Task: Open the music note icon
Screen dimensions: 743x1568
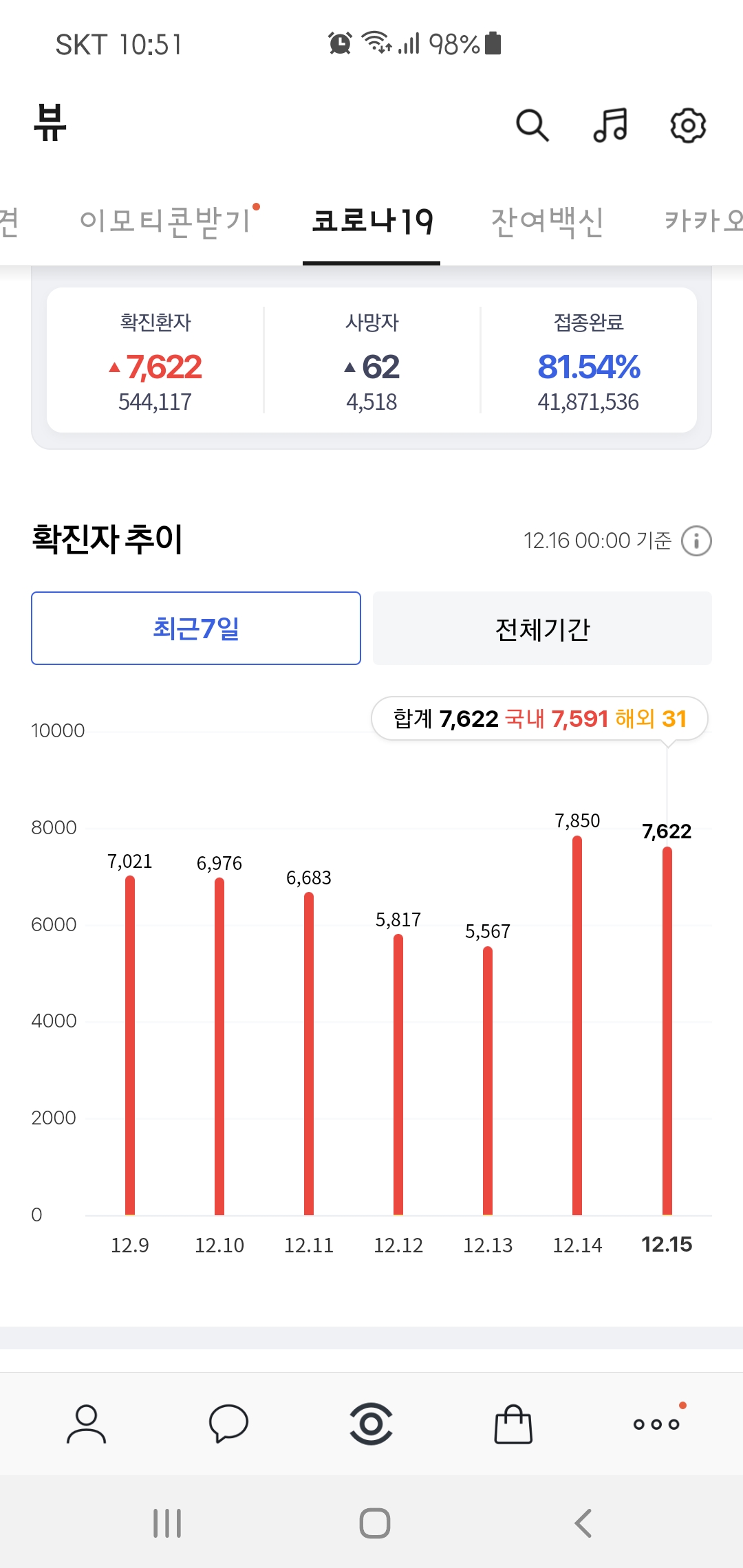Action: pos(610,125)
